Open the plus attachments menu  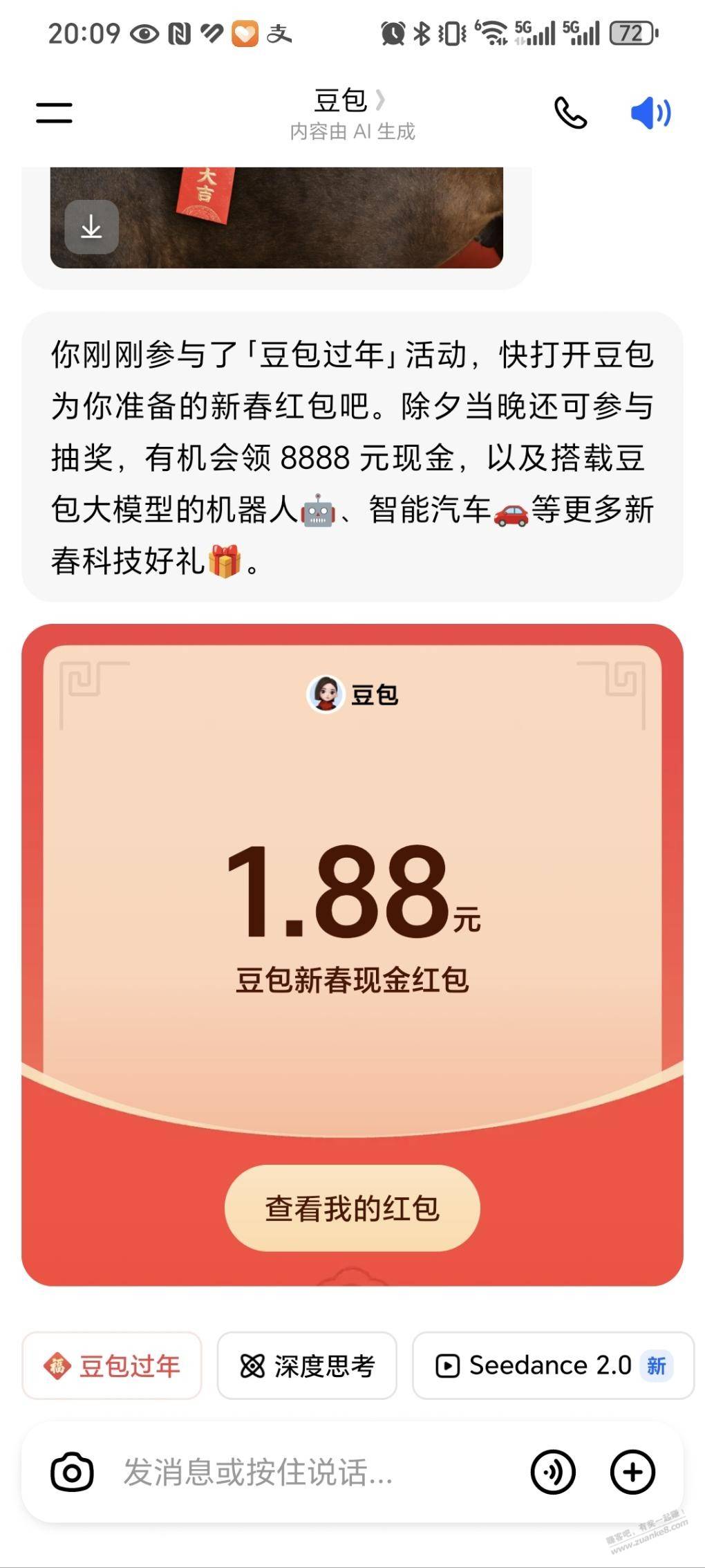(x=632, y=1472)
